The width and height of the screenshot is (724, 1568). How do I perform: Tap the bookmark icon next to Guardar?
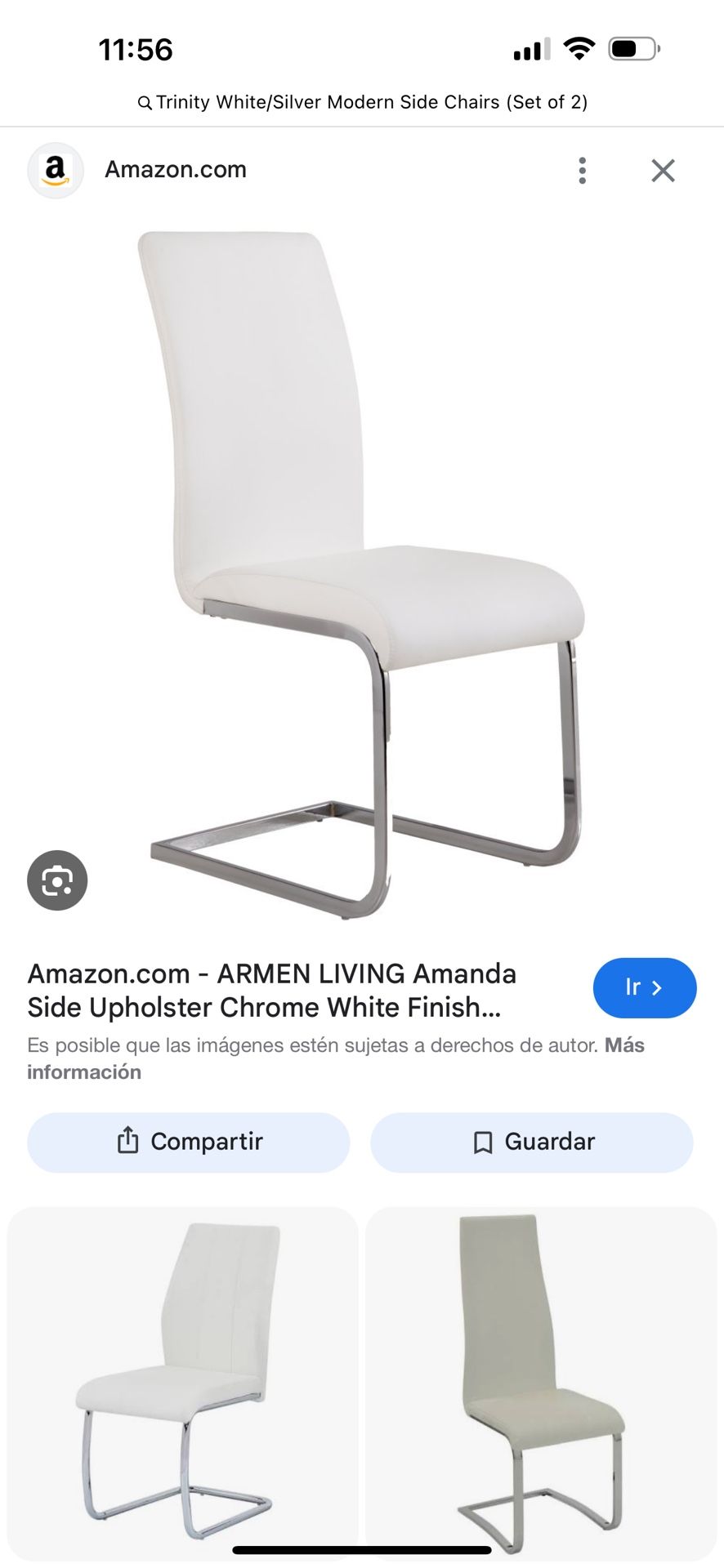tap(483, 1142)
